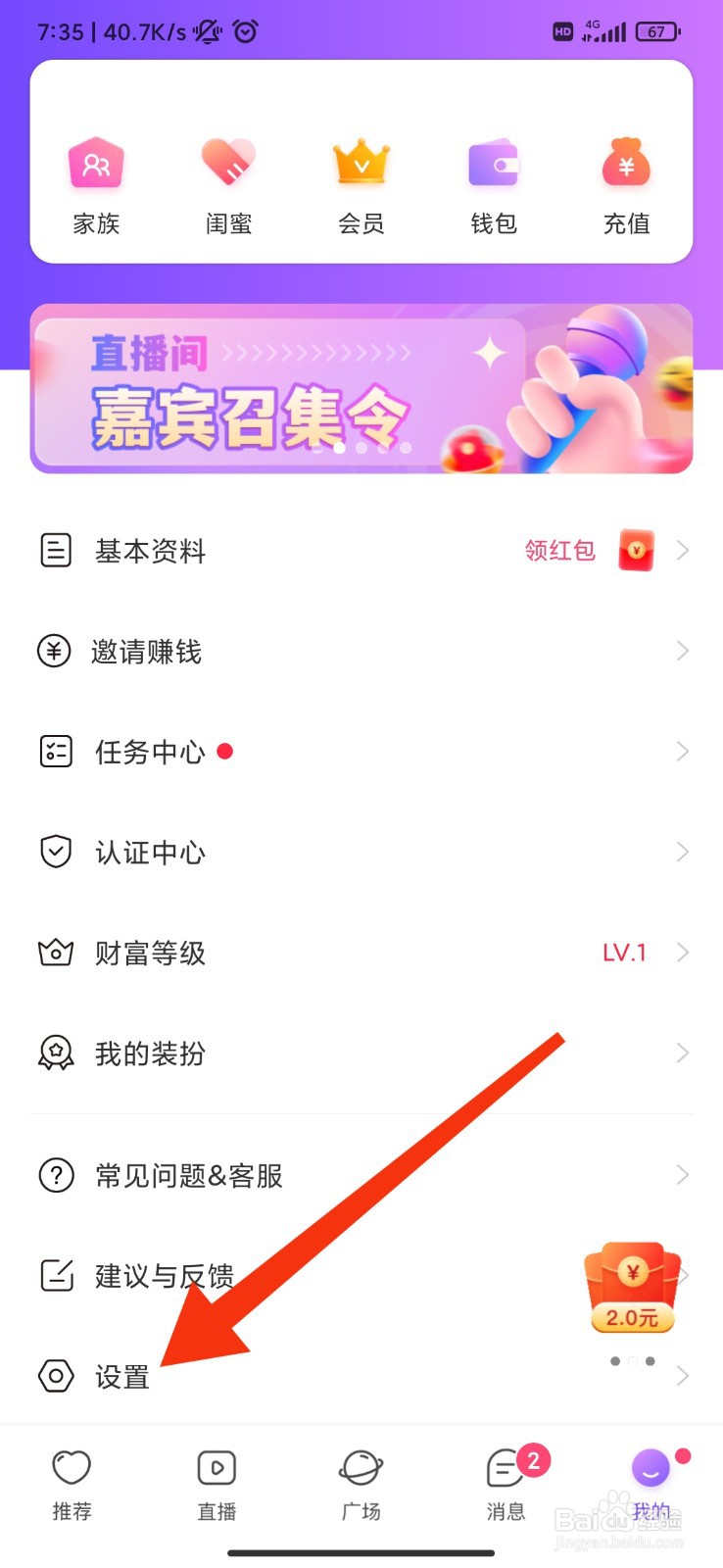Open 财富等级 via the crown icon

tap(56, 952)
